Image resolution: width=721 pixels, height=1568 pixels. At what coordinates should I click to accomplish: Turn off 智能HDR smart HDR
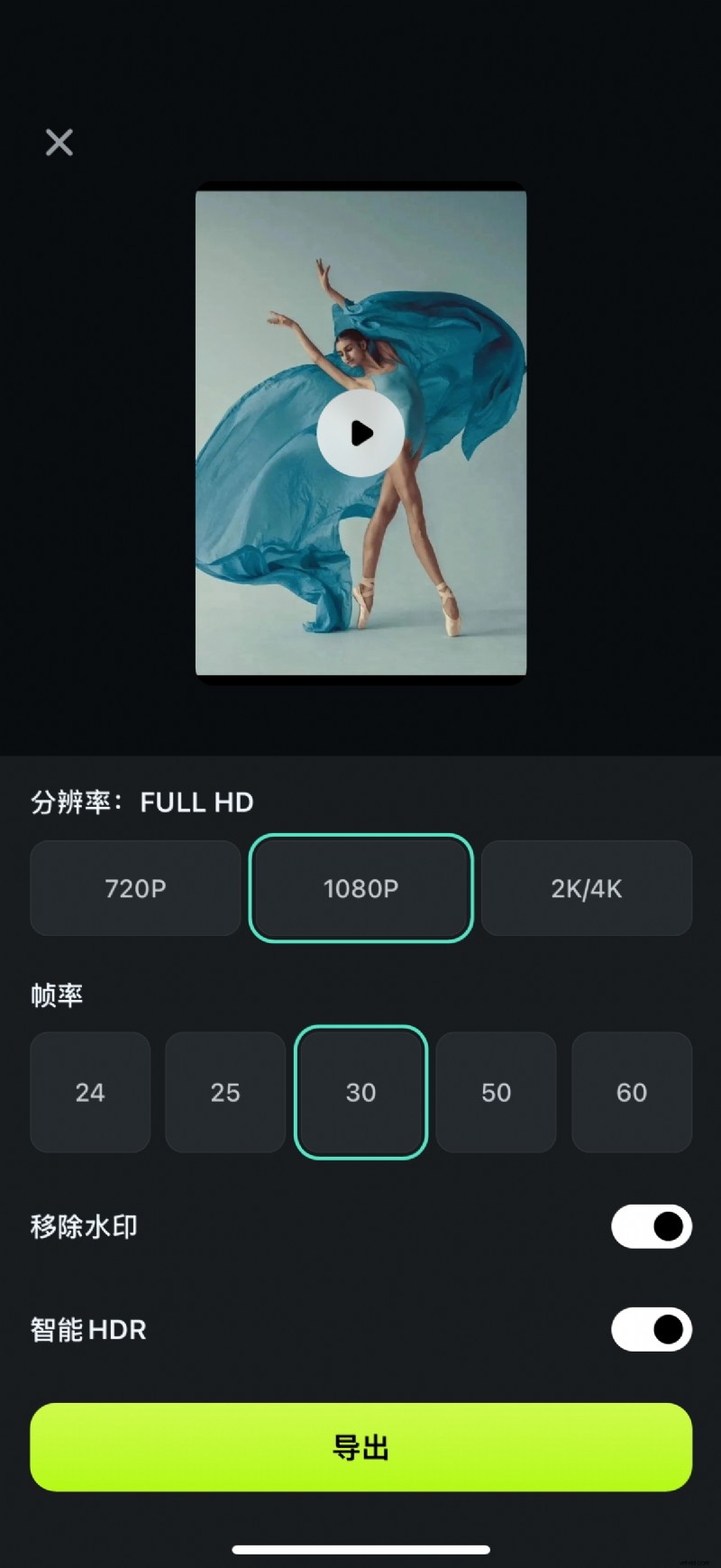651,1330
